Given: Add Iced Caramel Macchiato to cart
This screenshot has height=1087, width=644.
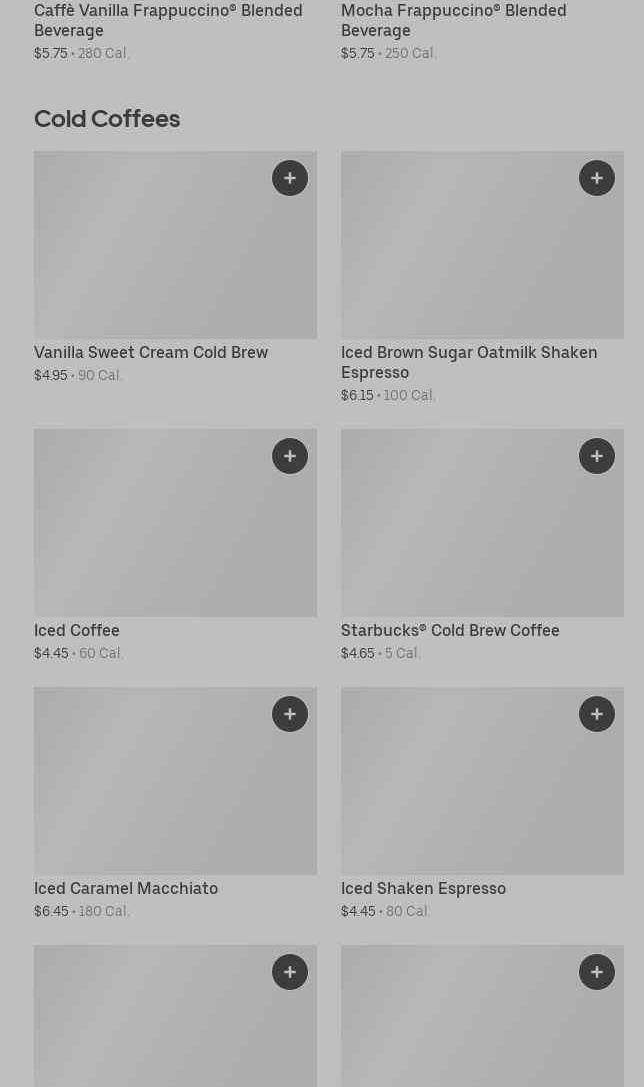Looking at the screenshot, I should 290,714.
